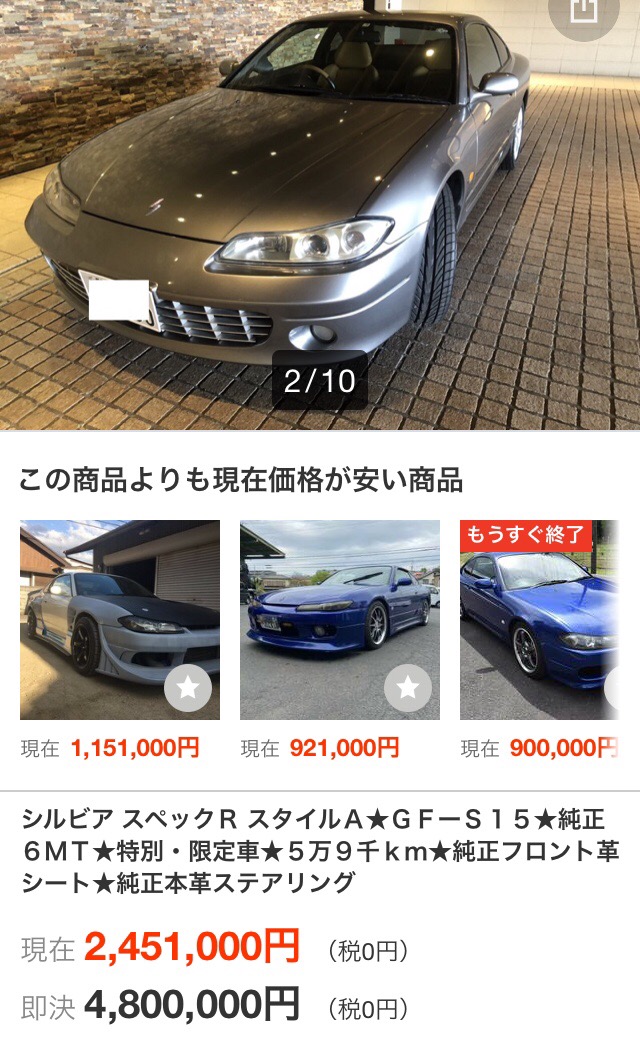The image size is (640, 1042).
Task: Share this Silvia auction listing
Action: click(x=583, y=12)
